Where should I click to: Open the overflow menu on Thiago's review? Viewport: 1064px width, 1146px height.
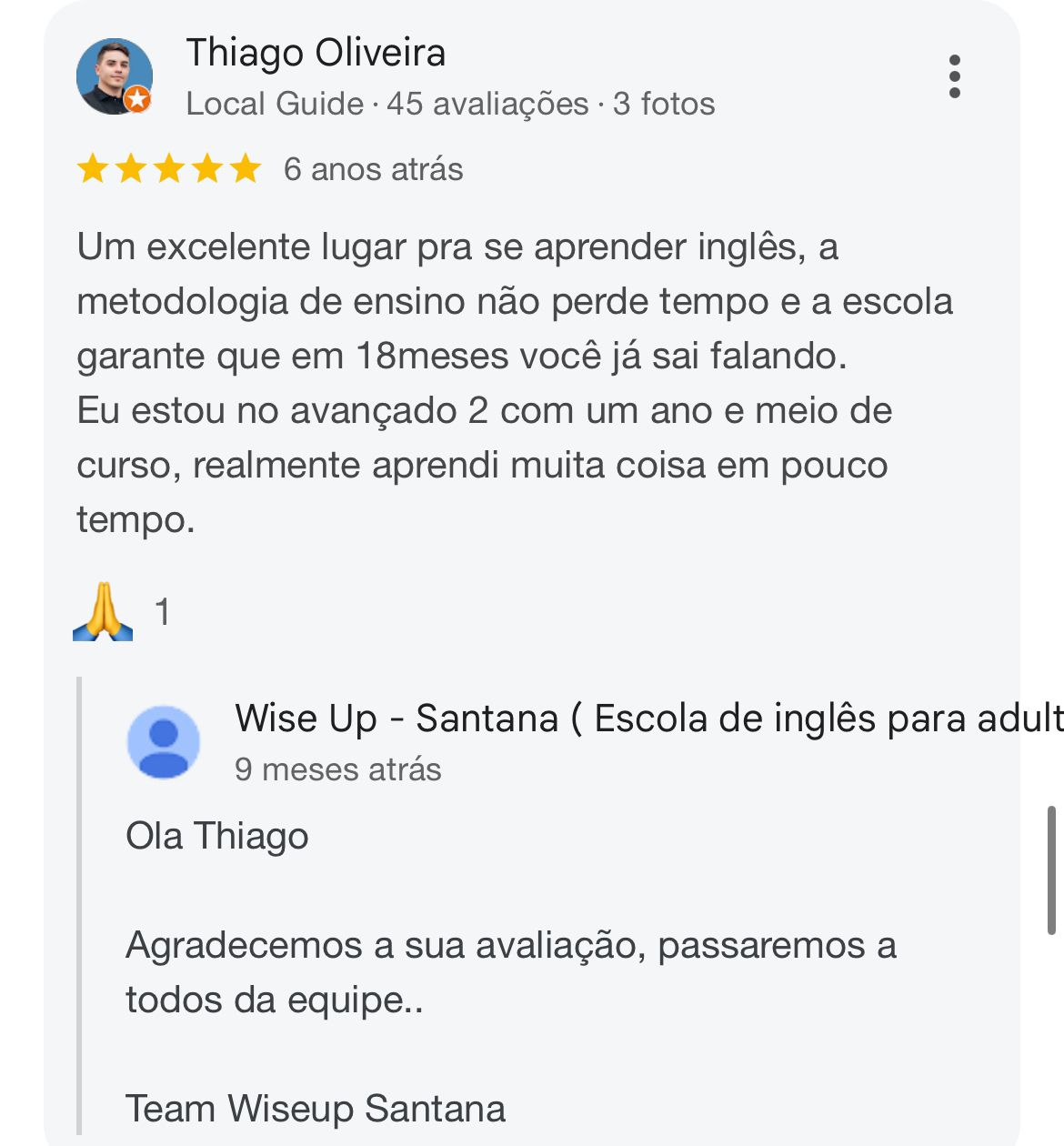coord(954,76)
